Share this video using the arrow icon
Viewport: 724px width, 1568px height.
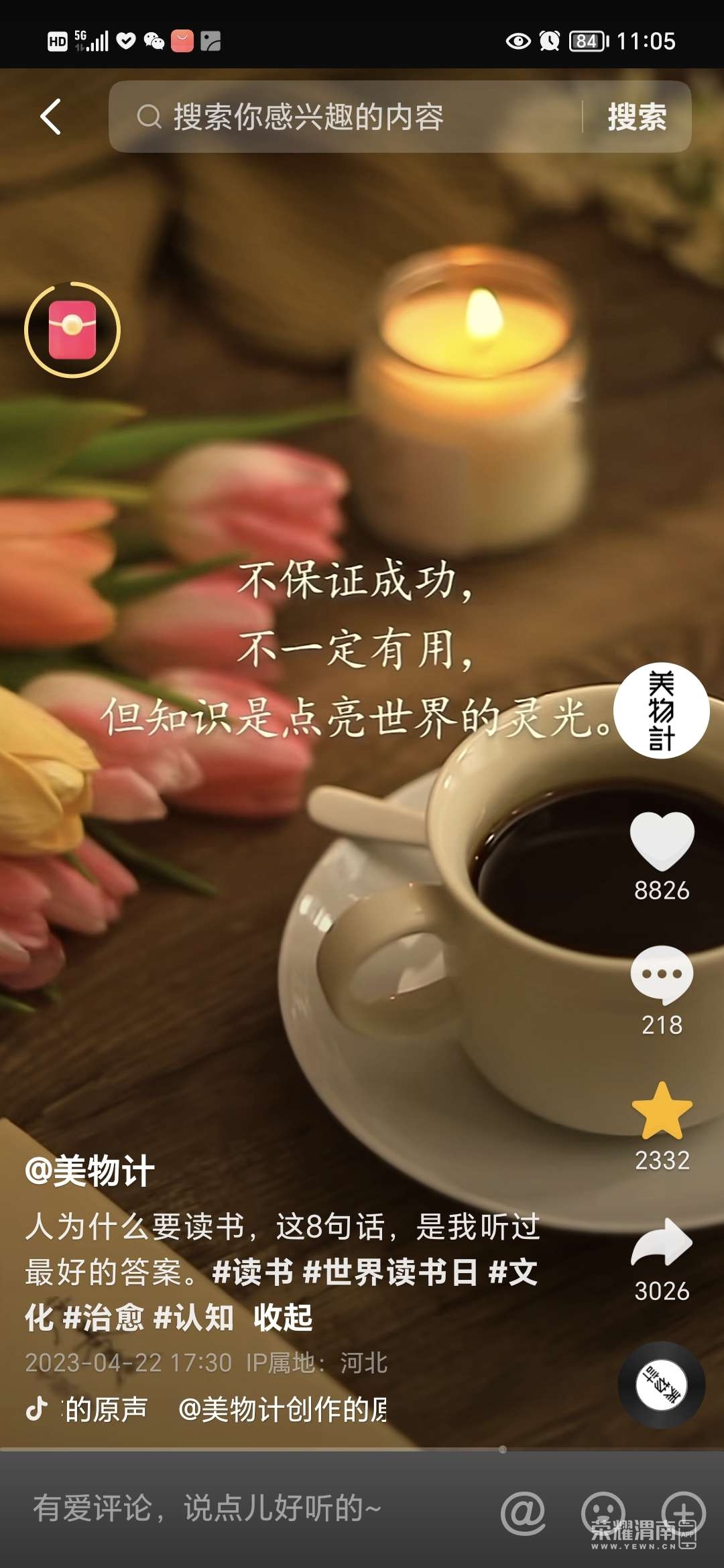pyautogui.click(x=662, y=1243)
